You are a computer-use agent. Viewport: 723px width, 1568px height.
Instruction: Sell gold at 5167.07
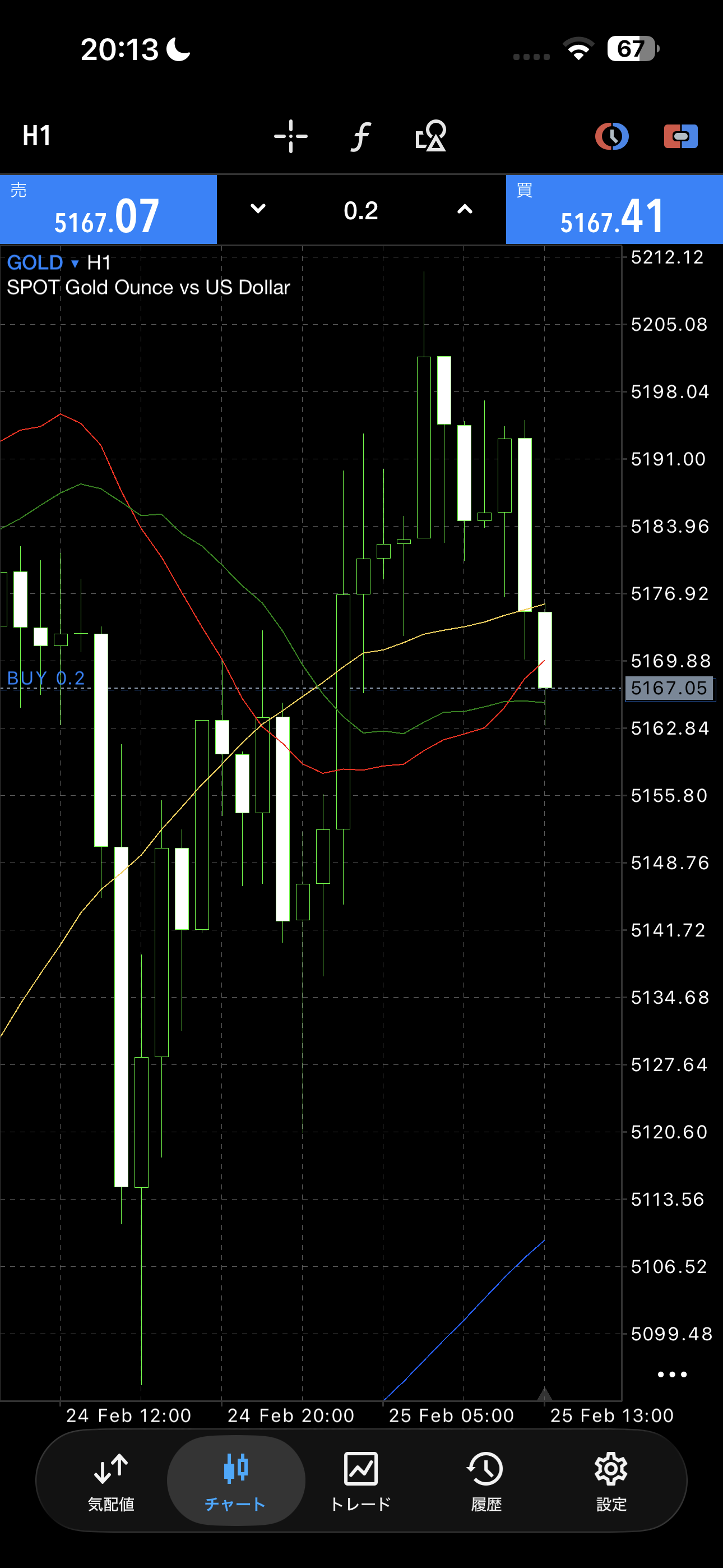pos(108,210)
